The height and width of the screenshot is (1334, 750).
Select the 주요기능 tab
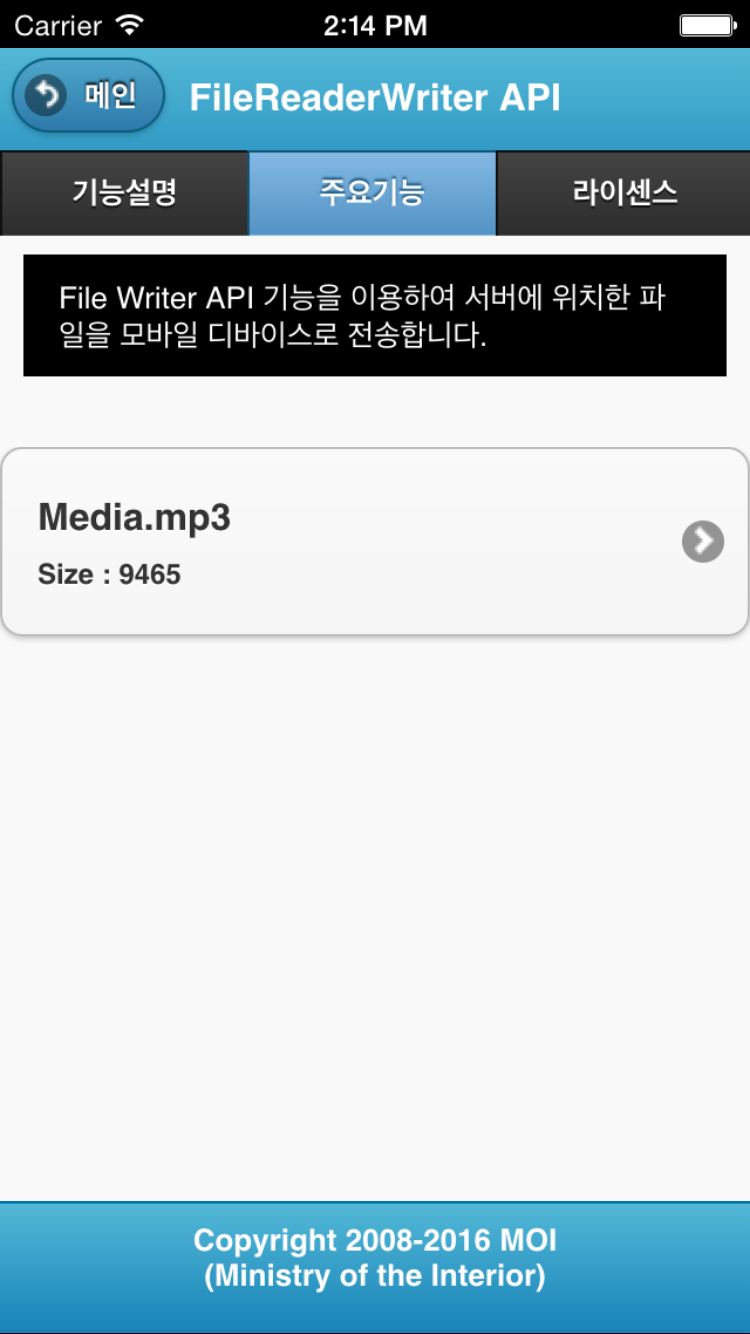click(372, 193)
